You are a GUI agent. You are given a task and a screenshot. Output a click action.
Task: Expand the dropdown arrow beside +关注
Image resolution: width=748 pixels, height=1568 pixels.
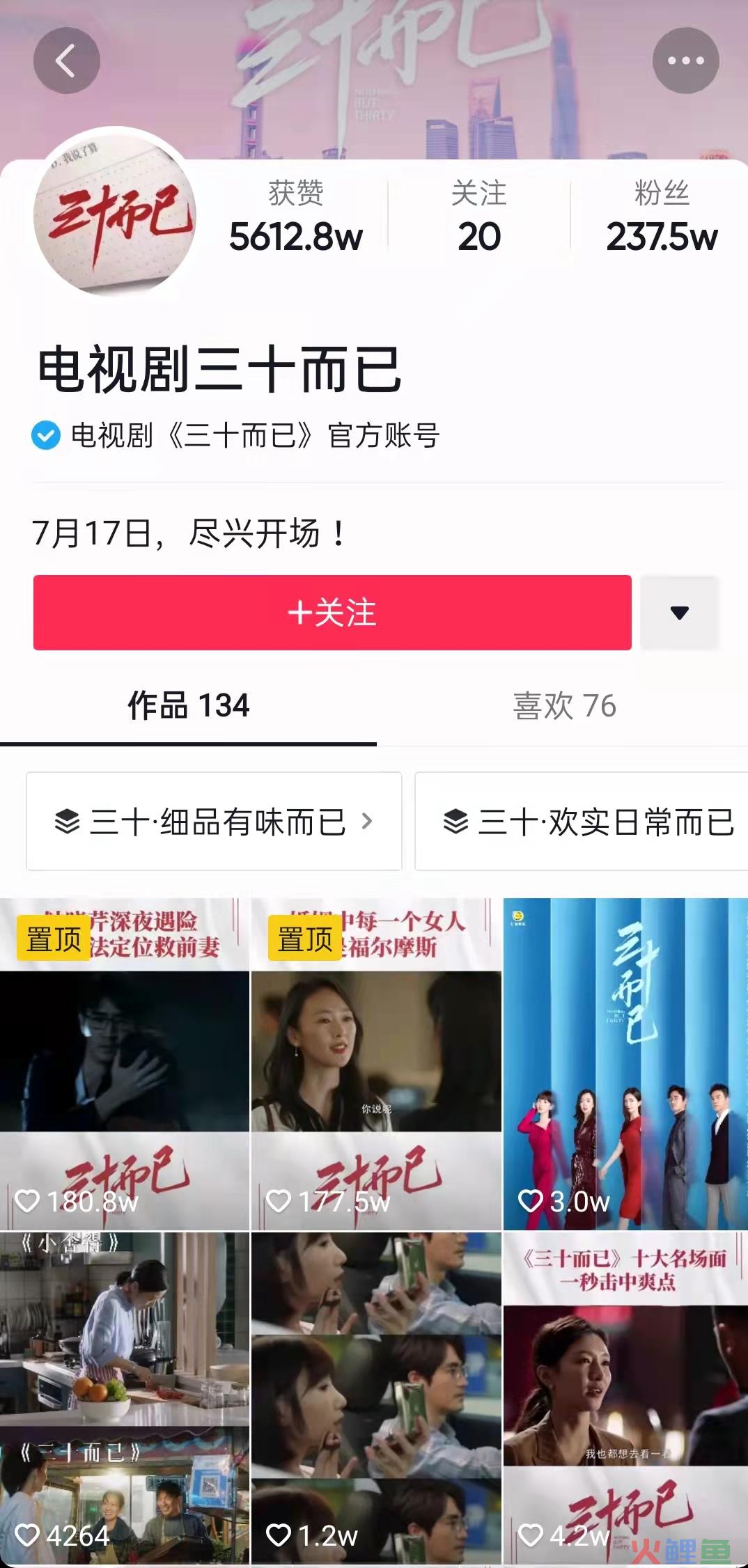tap(679, 613)
